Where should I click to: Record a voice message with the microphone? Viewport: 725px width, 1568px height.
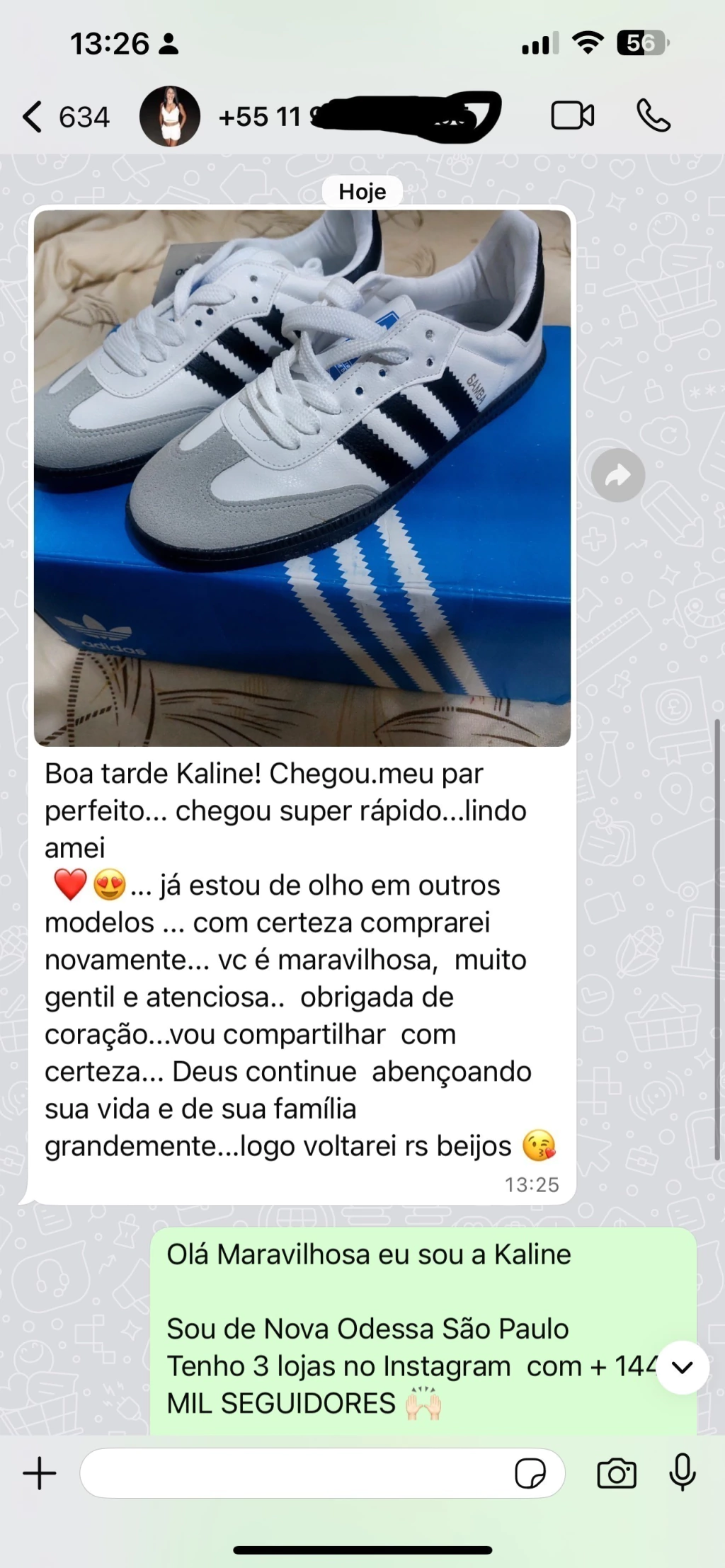coord(683,1472)
